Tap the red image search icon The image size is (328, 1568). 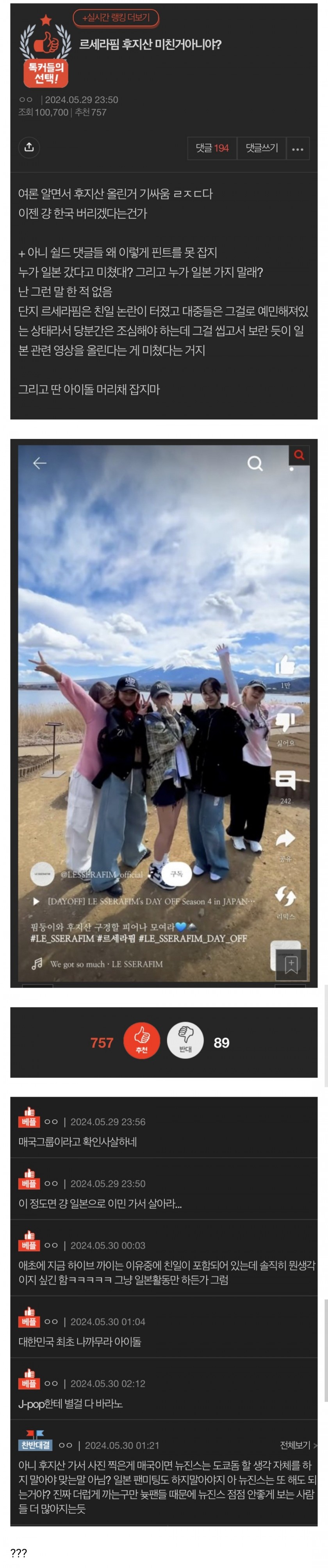[299, 455]
